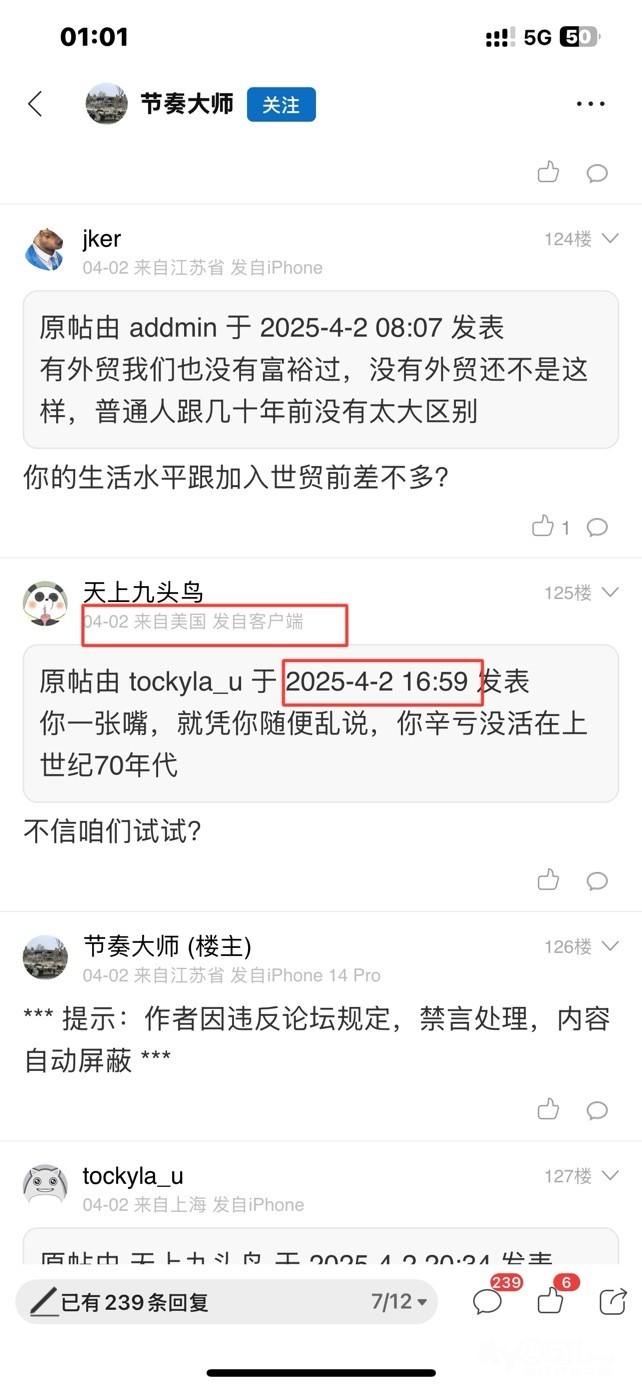Image resolution: width=642 pixels, height=1389 pixels.
Task: Like 天上九头鸟's reply
Action: [x=547, y=880]
